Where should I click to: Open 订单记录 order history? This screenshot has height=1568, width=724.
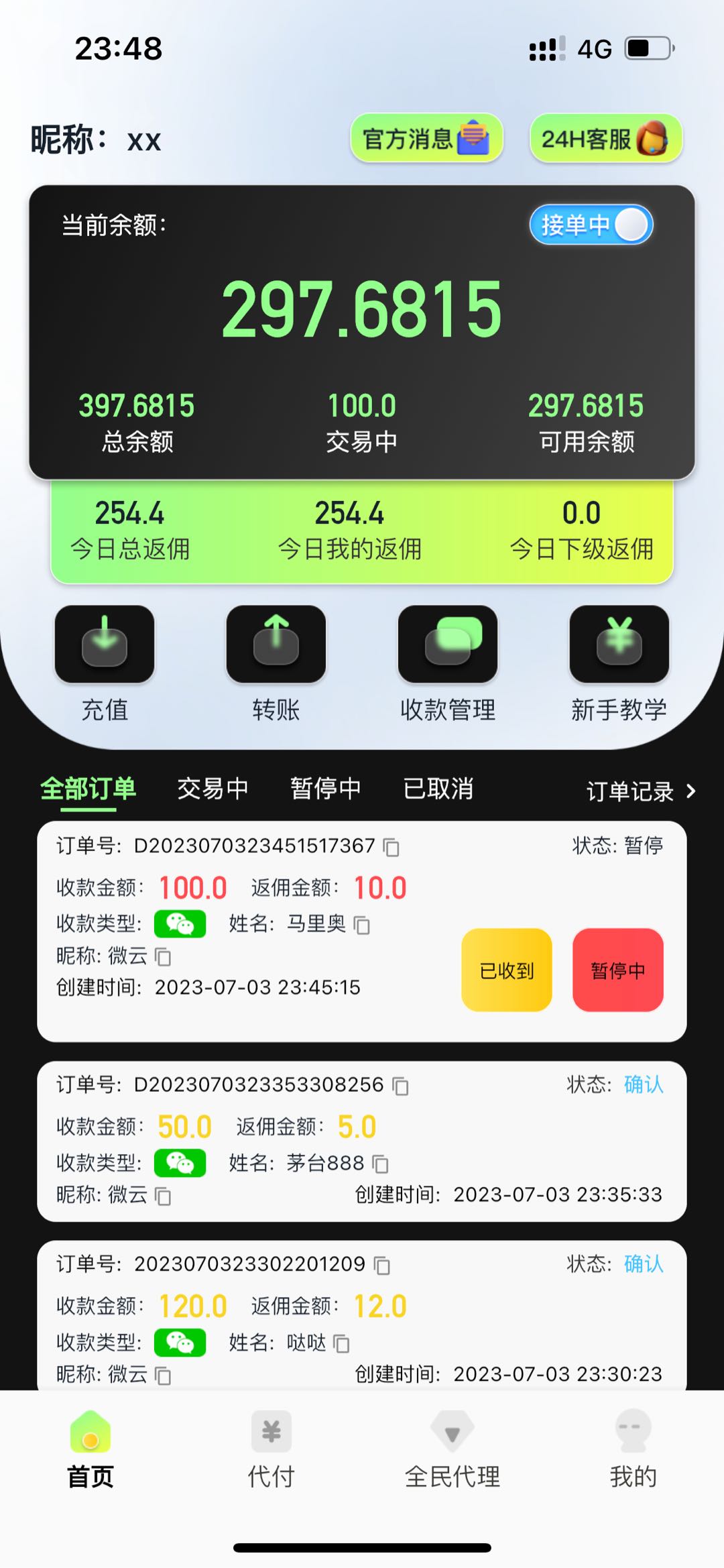[640, 791]
